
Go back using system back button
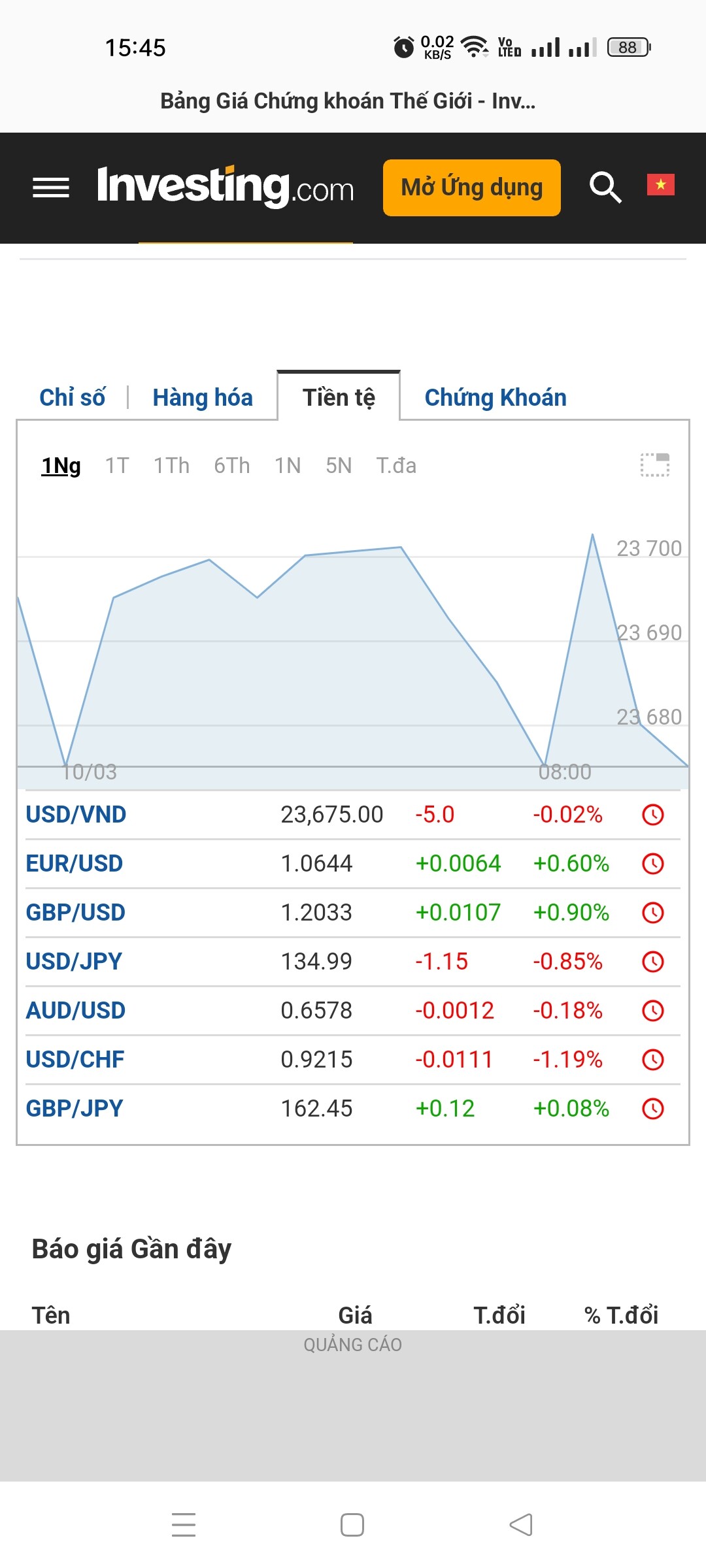tap(521, 1525)
